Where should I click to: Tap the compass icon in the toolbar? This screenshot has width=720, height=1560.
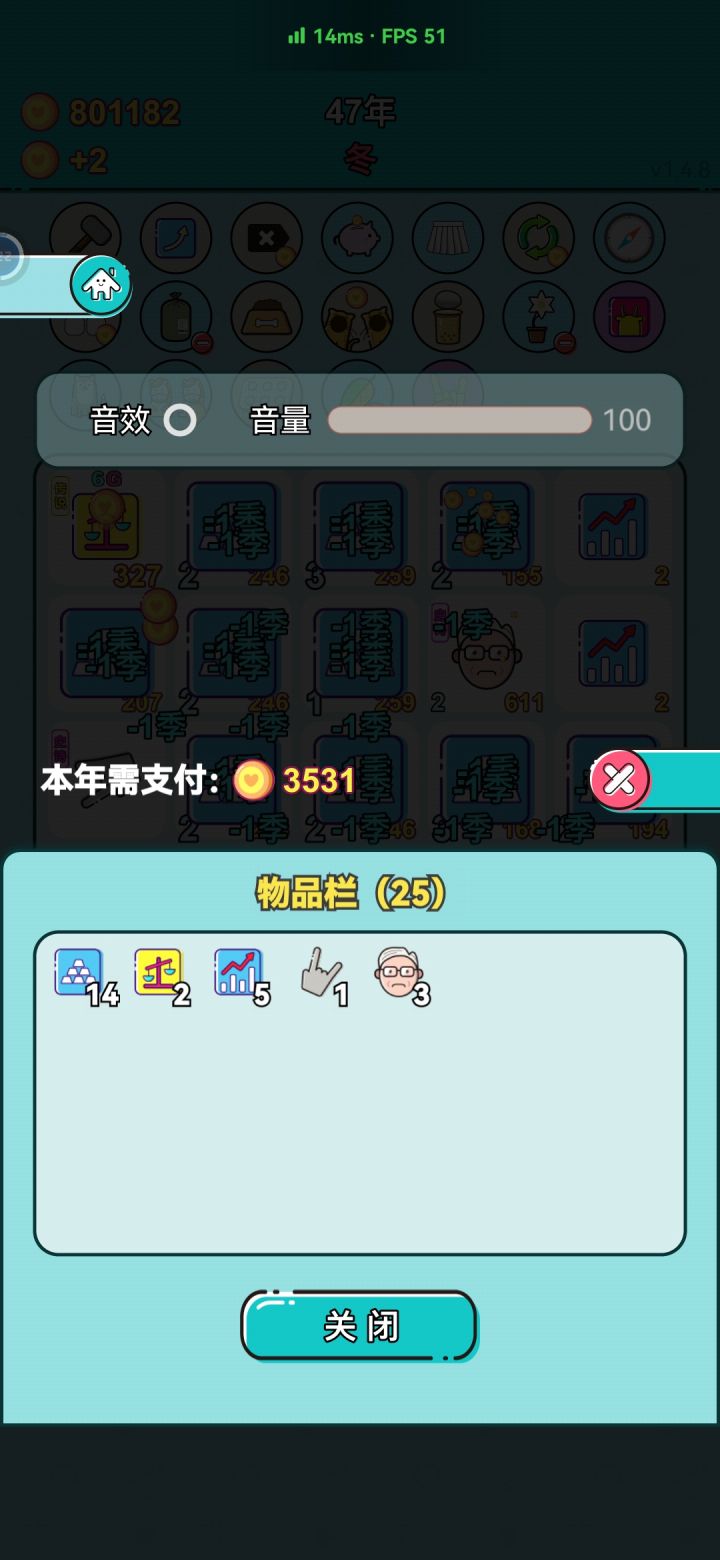click(628, 238)
